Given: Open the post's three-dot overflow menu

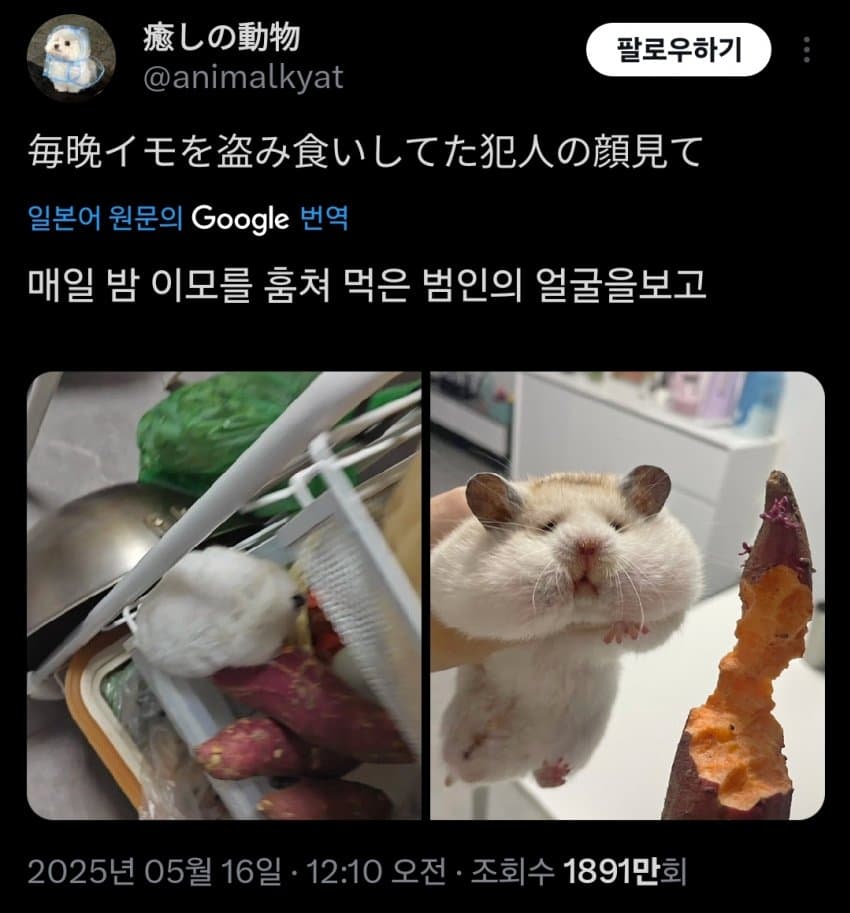Looking at the screenshot, I should point(806,49).
